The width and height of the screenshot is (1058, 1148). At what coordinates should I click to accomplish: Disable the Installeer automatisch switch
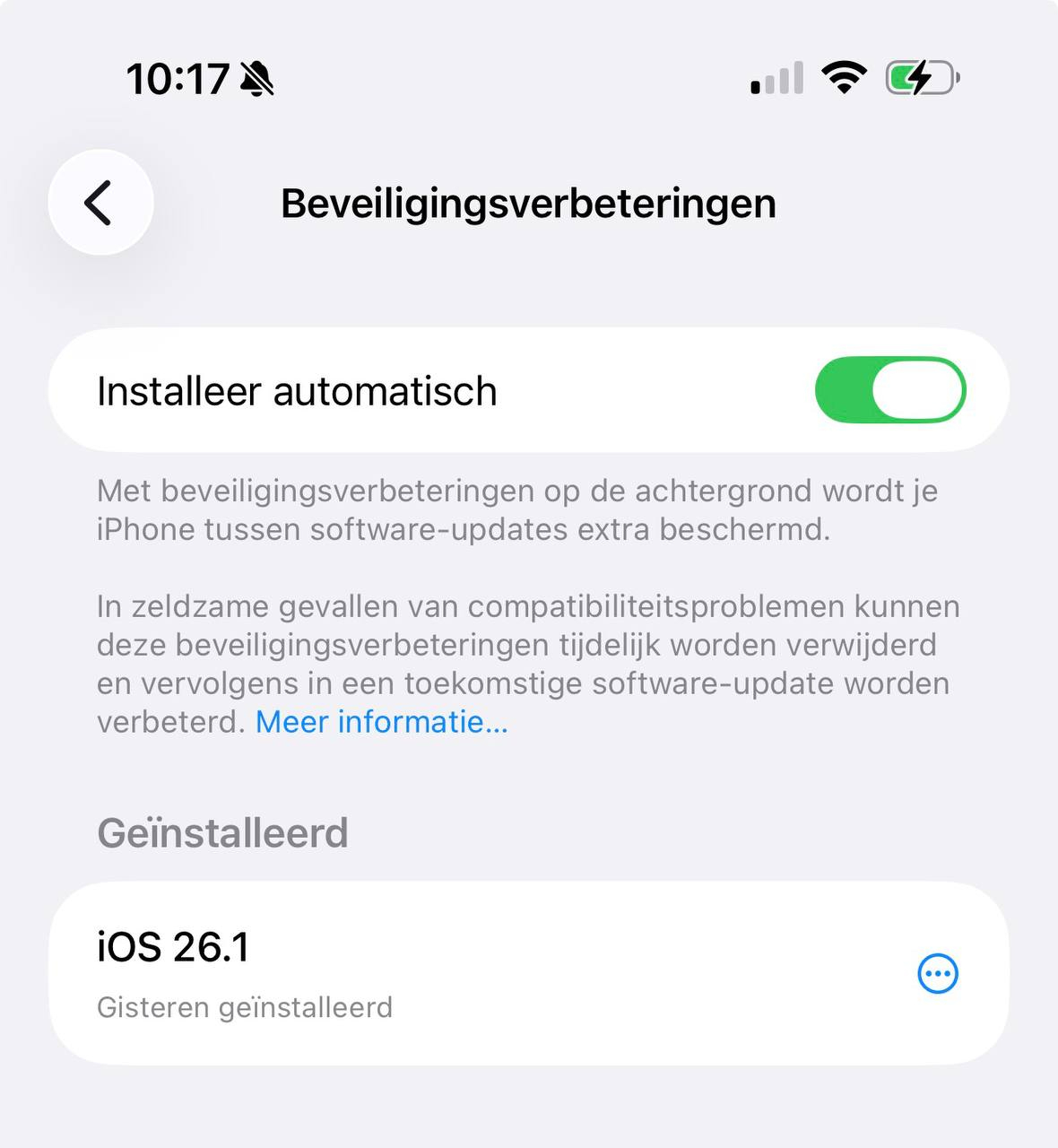(889, 390)
